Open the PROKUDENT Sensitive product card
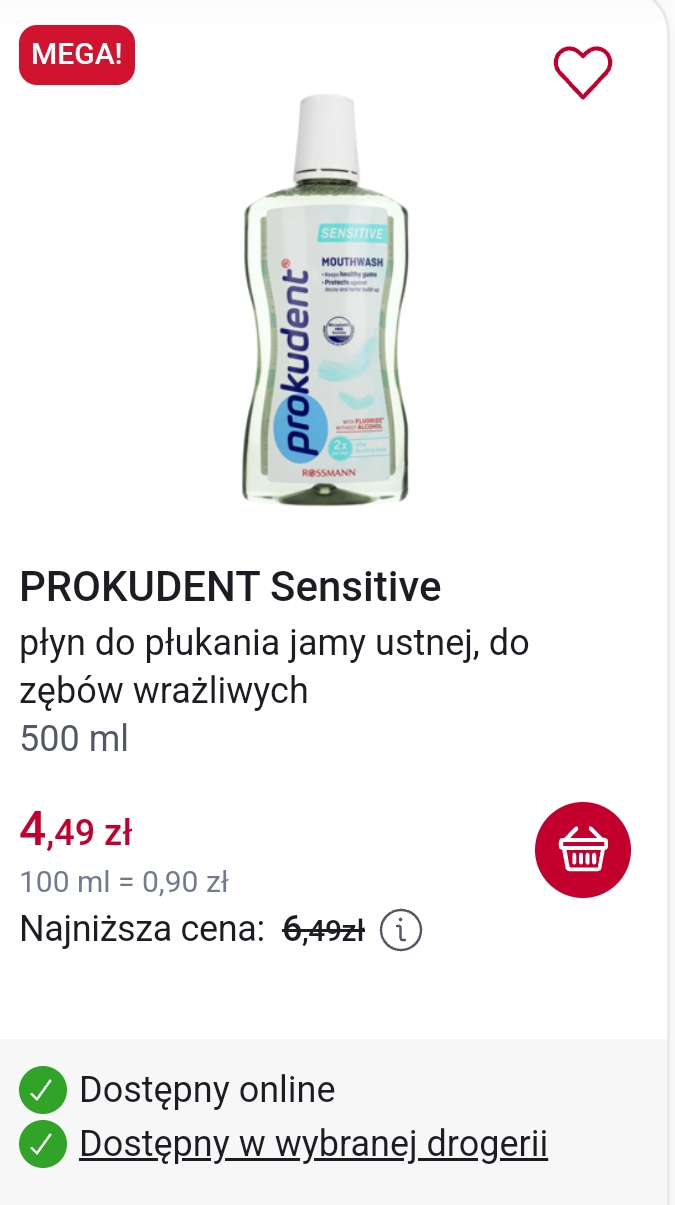675x1205 pixels. point(230,588)
